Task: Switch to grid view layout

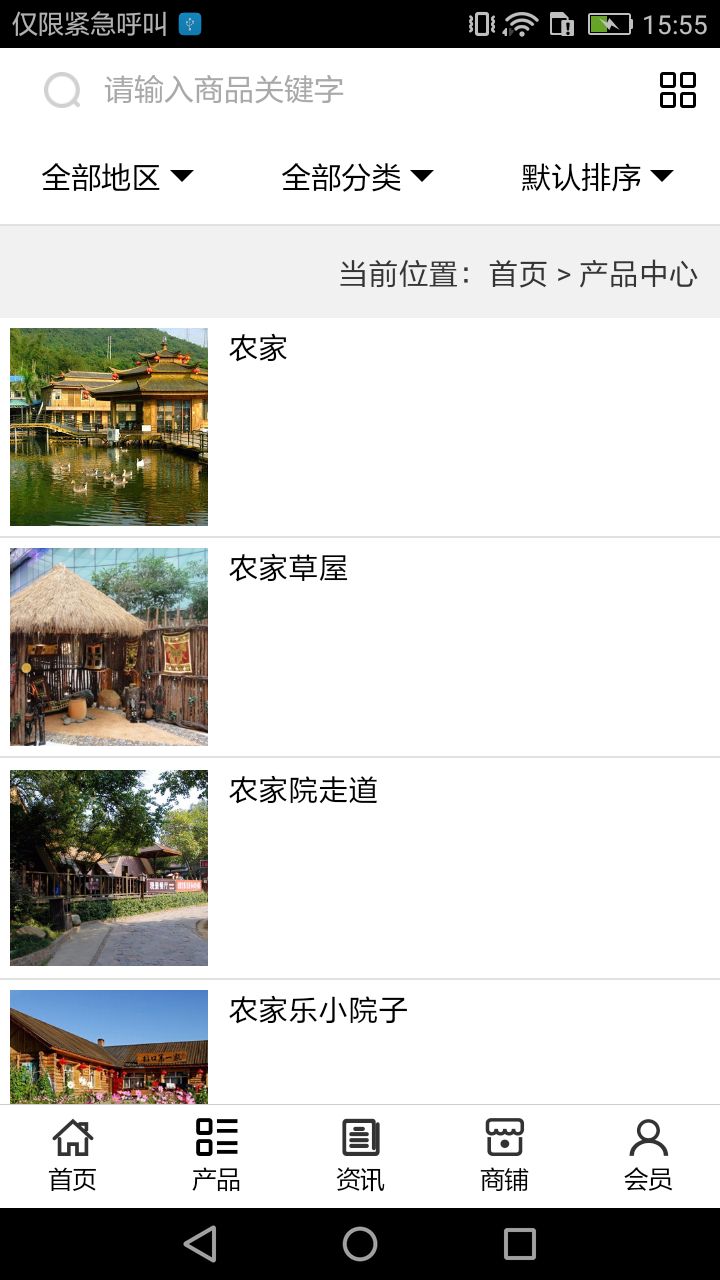Action: 677,90
